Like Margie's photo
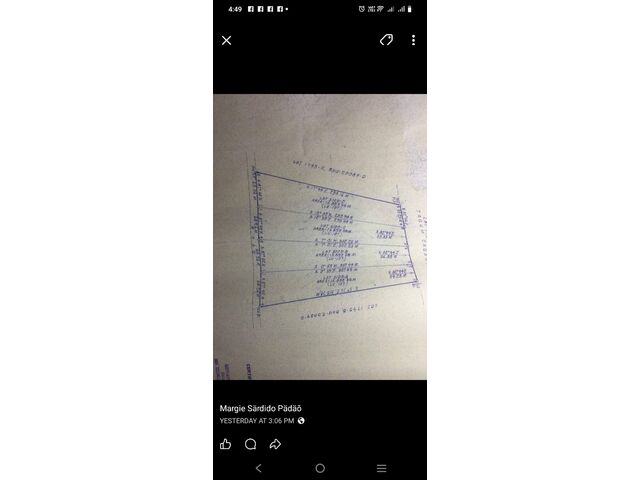Image resolution: width=640 pixels, height=480 pixels. (x=226, y=444)
